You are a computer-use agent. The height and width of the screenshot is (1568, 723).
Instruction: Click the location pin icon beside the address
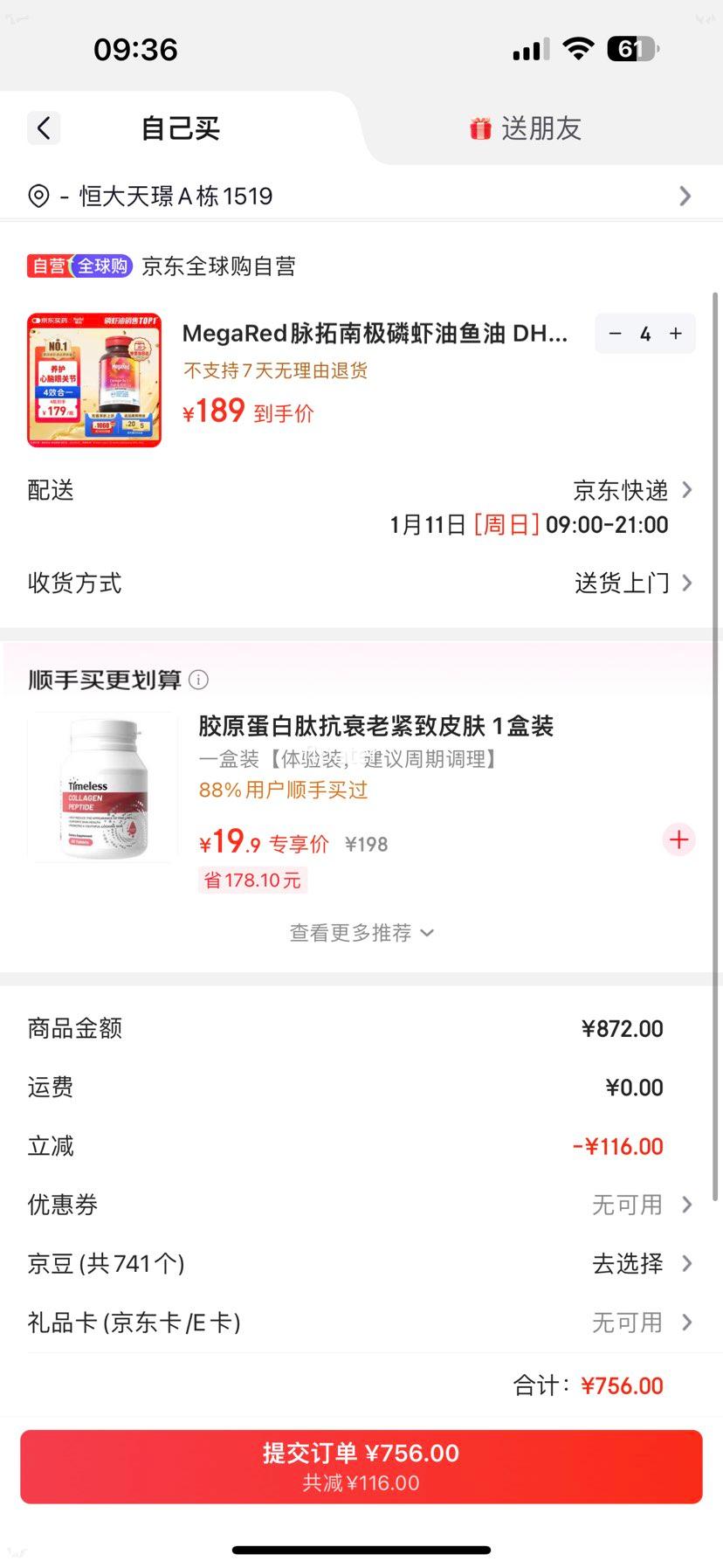point(37,196)
